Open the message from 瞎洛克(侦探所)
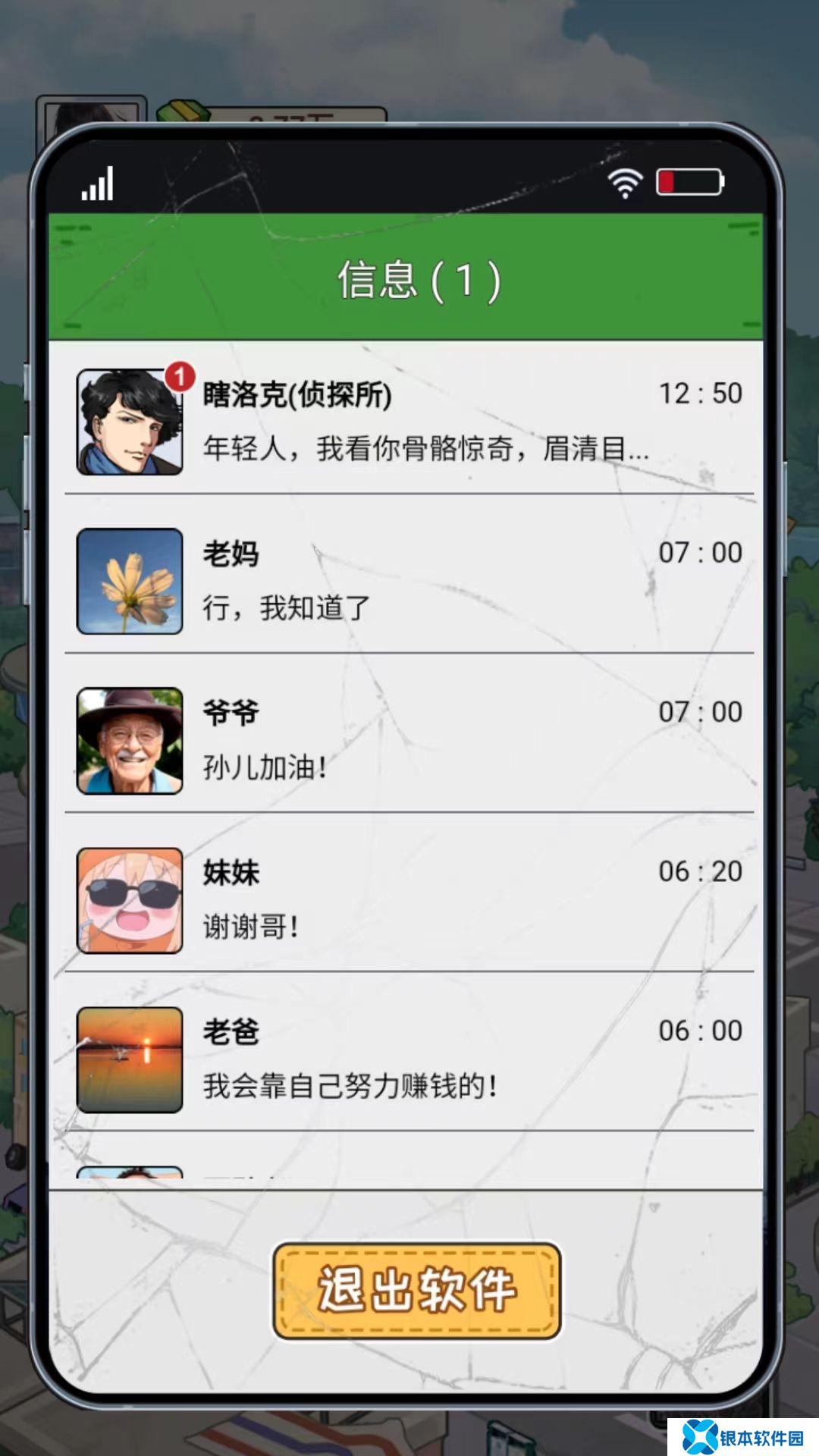The image size is (819, 1456). (409, 422)
